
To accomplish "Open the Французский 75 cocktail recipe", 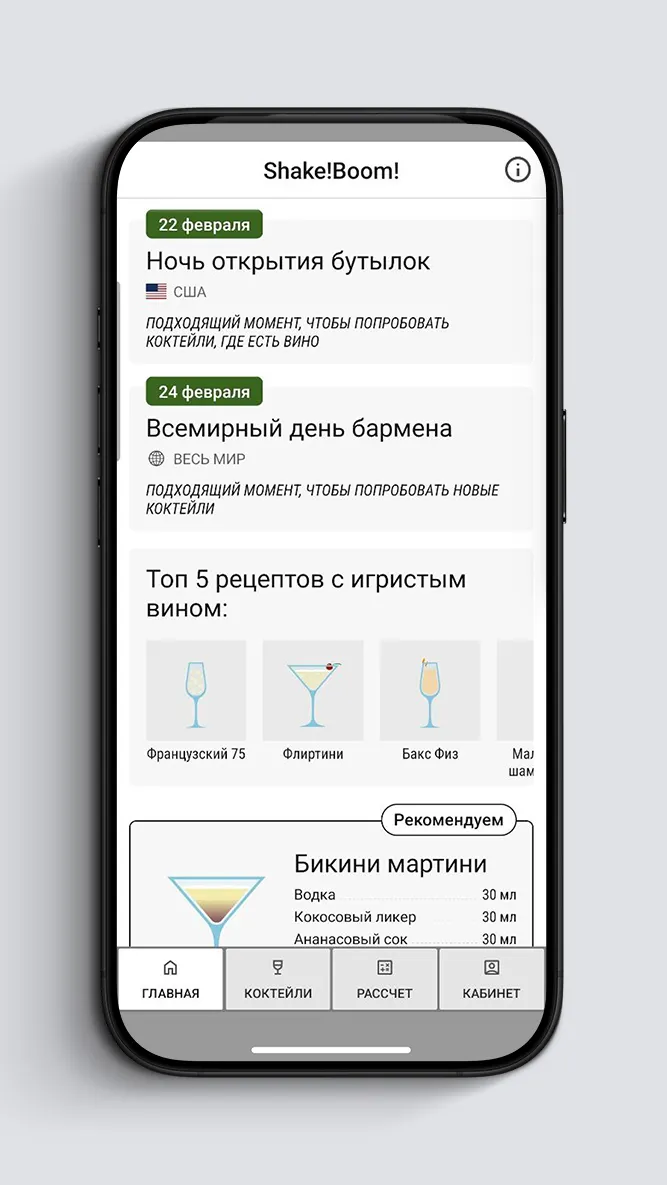I will (196, 701).
